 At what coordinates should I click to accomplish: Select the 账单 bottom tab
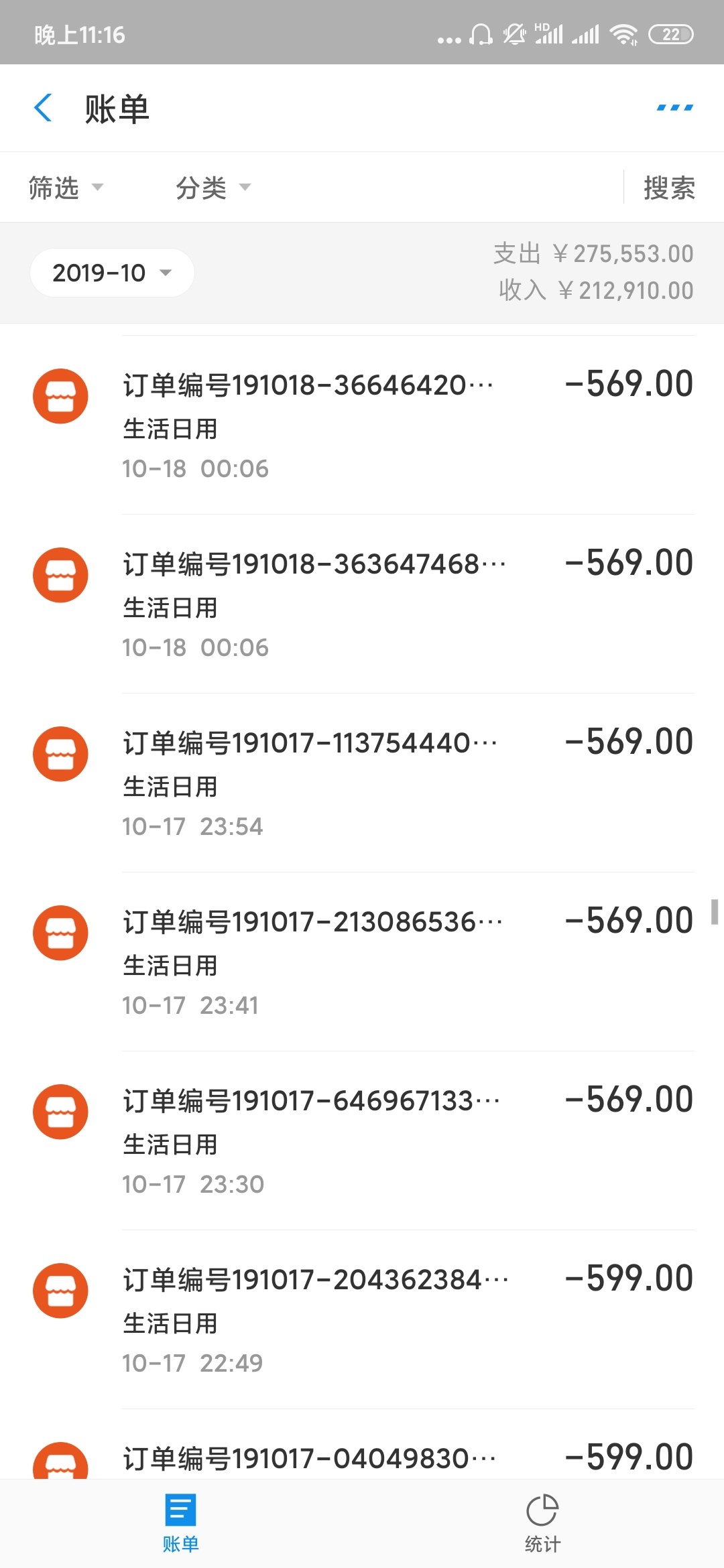pos(180,1523)
